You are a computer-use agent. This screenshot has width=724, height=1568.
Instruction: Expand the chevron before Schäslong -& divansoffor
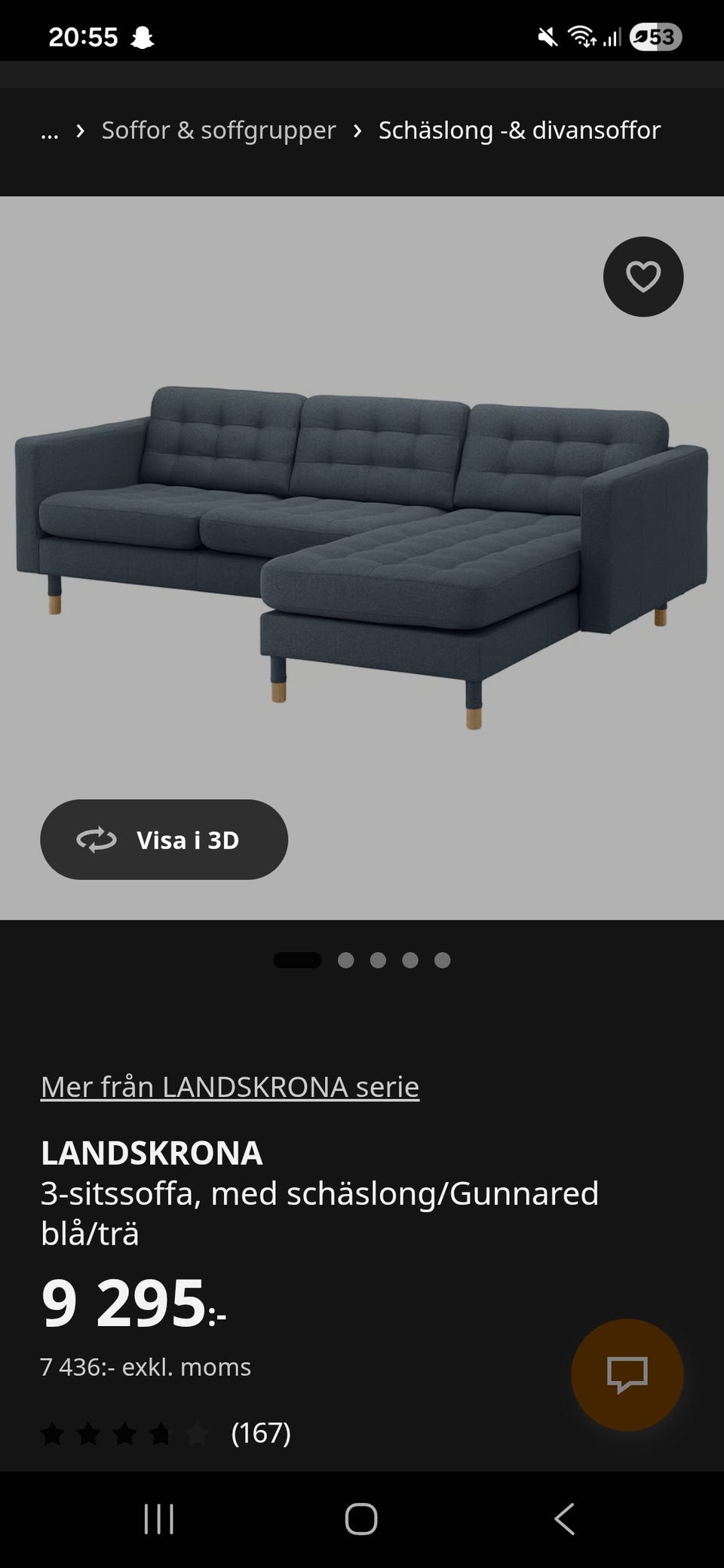click(357, 130)
